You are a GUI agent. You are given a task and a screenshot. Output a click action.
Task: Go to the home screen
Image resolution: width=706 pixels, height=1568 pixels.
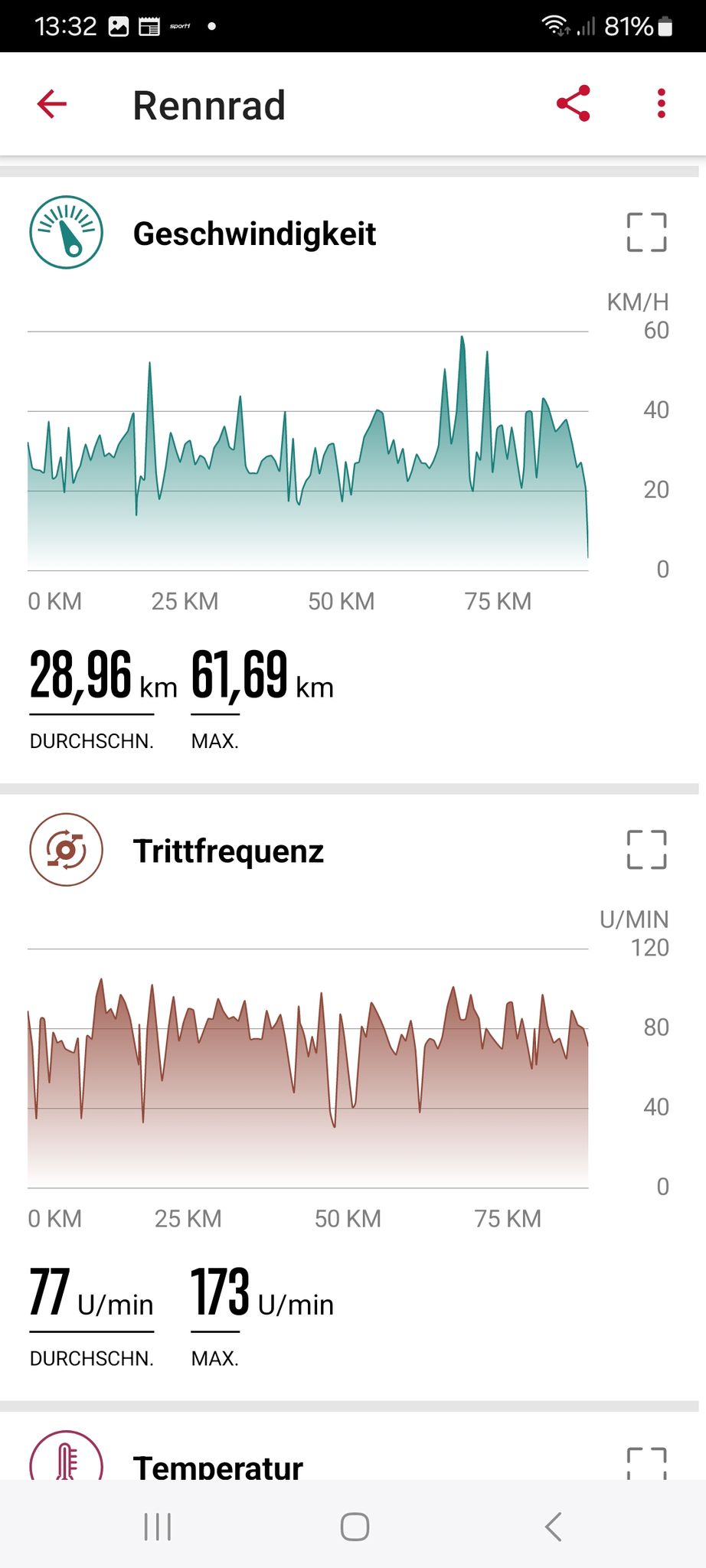355,1526
